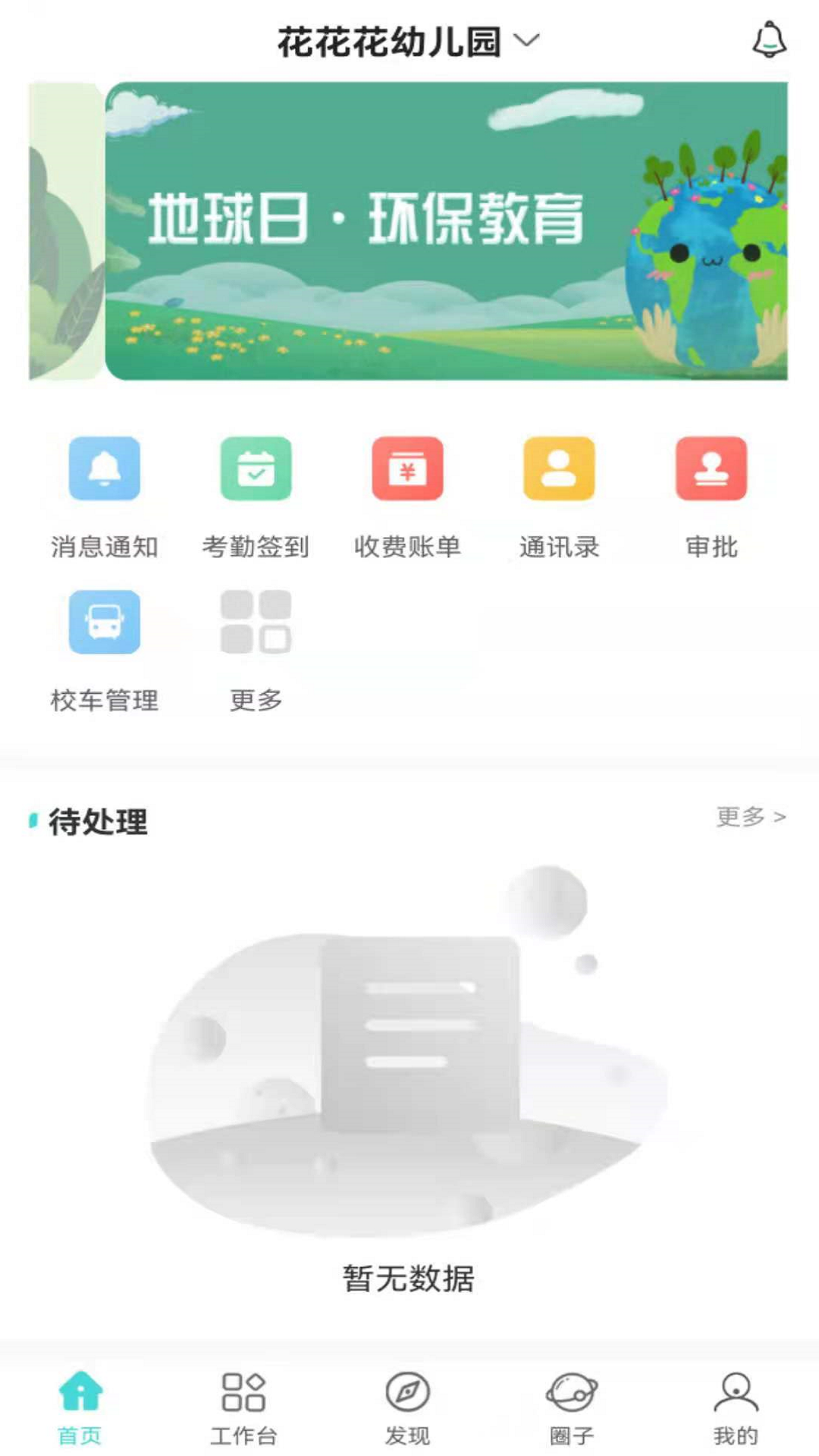This screenshot has width=819, height=1456.
Task: Expand the 花花花幼儿园 school selector dropdown
Action: click(x=408, y=41)
